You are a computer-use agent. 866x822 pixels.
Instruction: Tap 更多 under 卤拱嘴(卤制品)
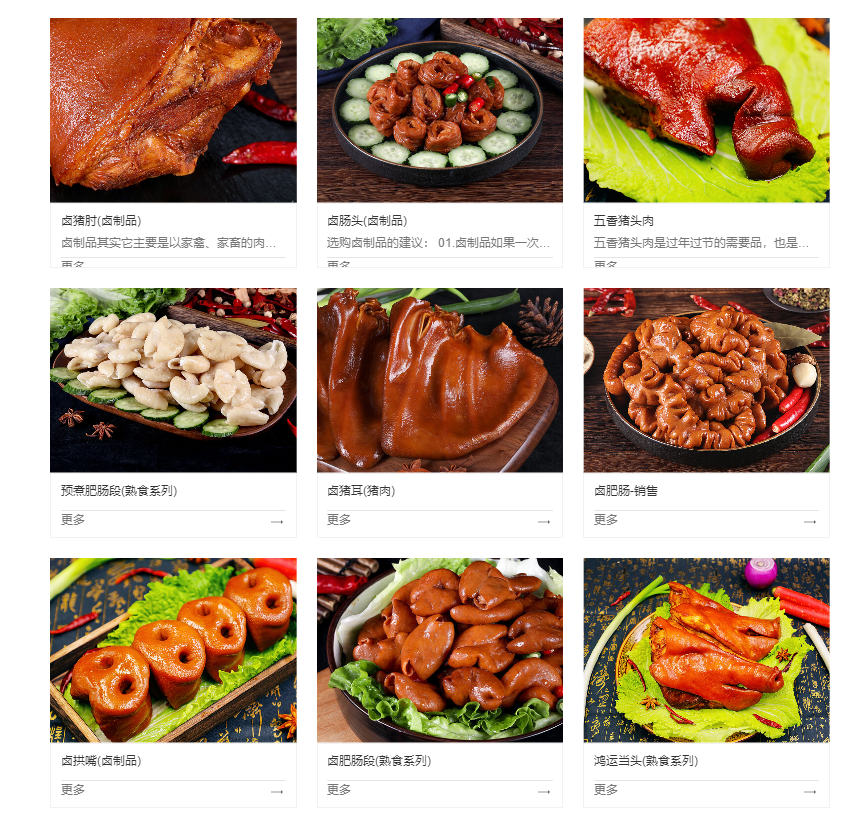(73, 790)
